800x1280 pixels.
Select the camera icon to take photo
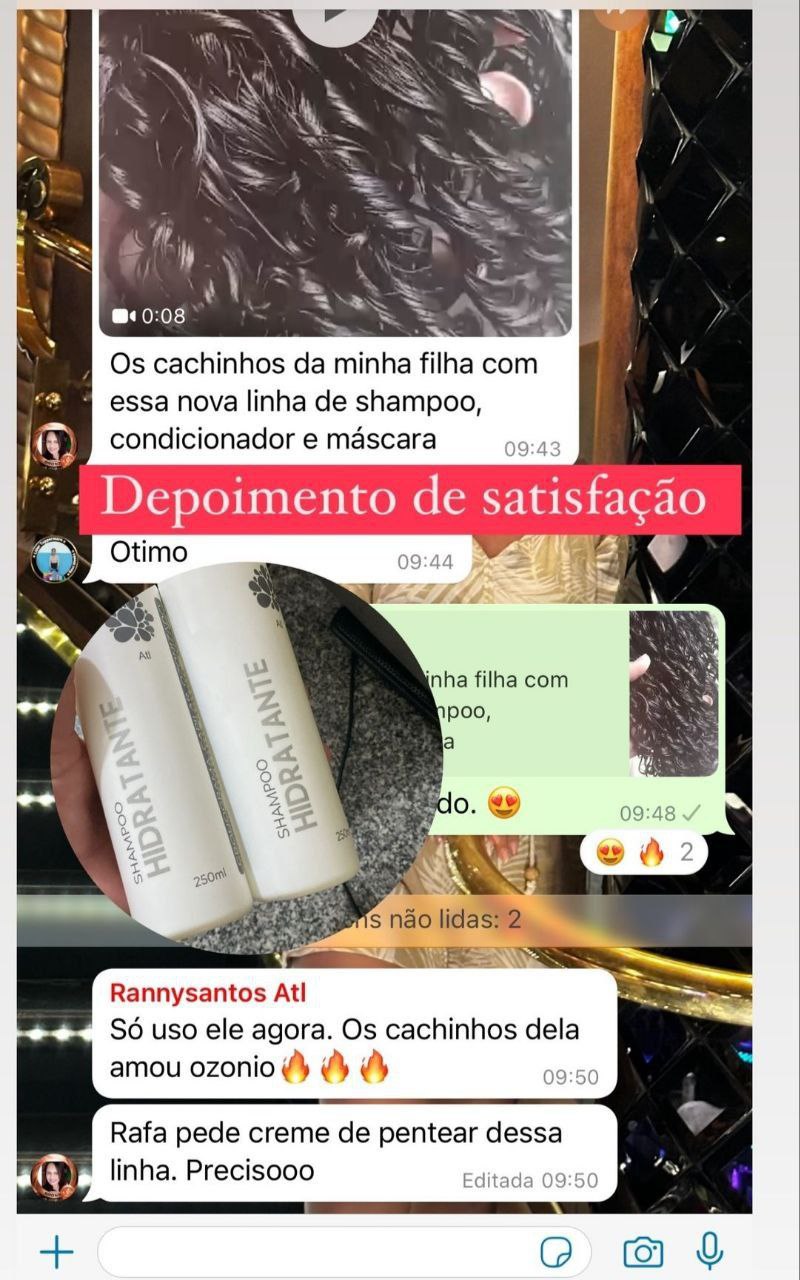pos(645,1248)
